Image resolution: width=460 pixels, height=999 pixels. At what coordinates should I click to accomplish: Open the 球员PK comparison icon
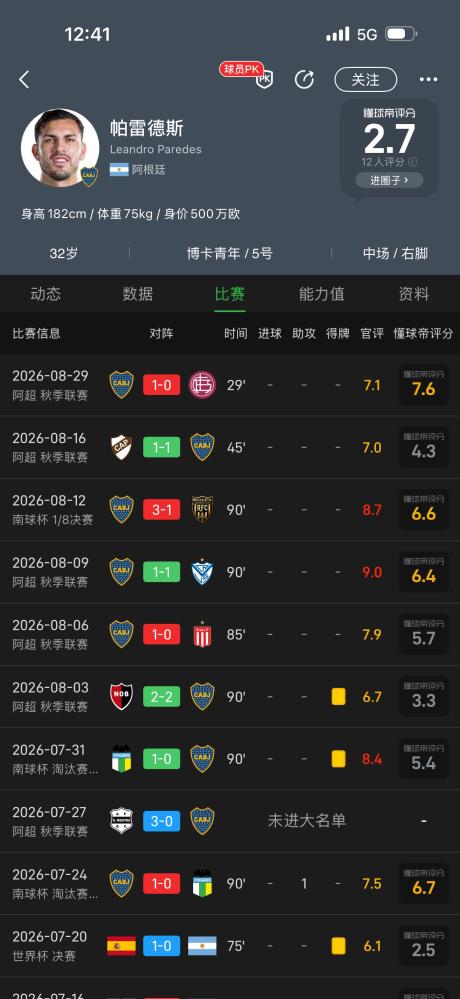pyautogui.click(x=247, y=75)
